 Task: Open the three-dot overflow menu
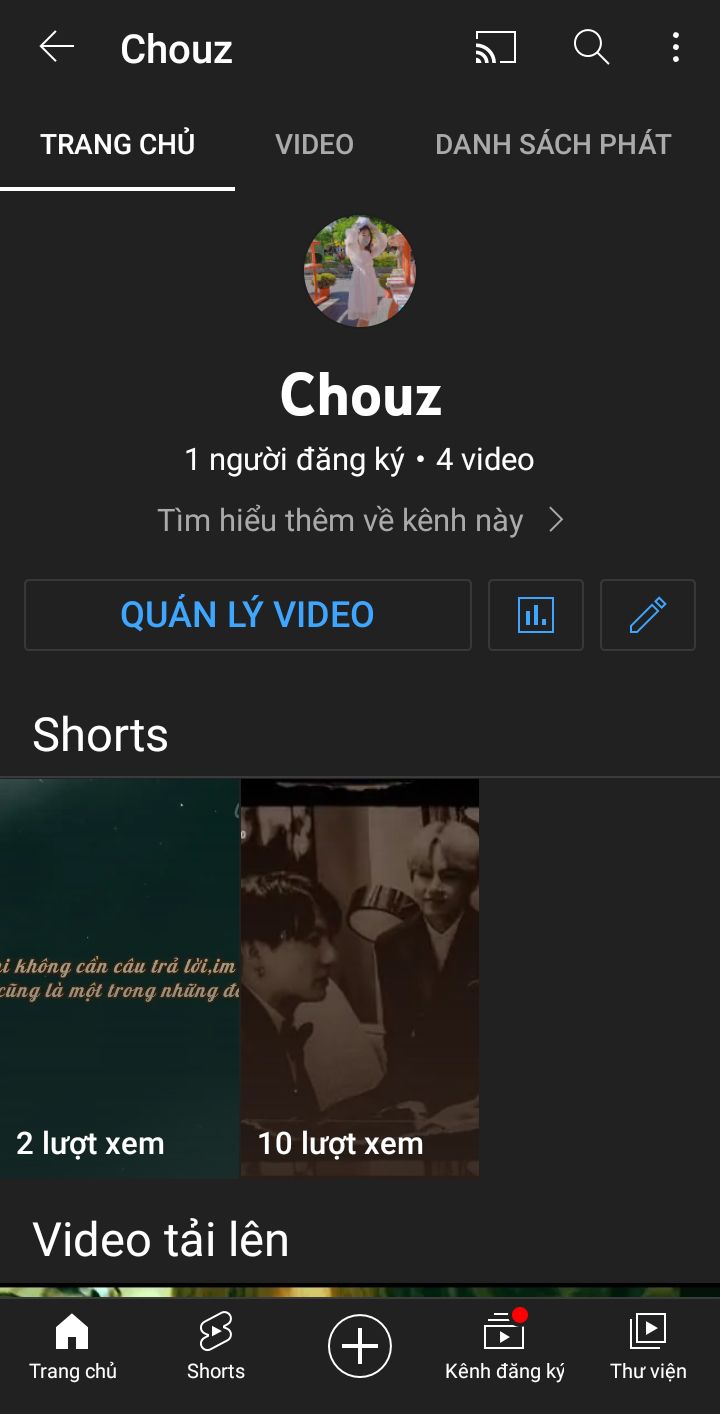pyautogui.click(x=676, y=47)
